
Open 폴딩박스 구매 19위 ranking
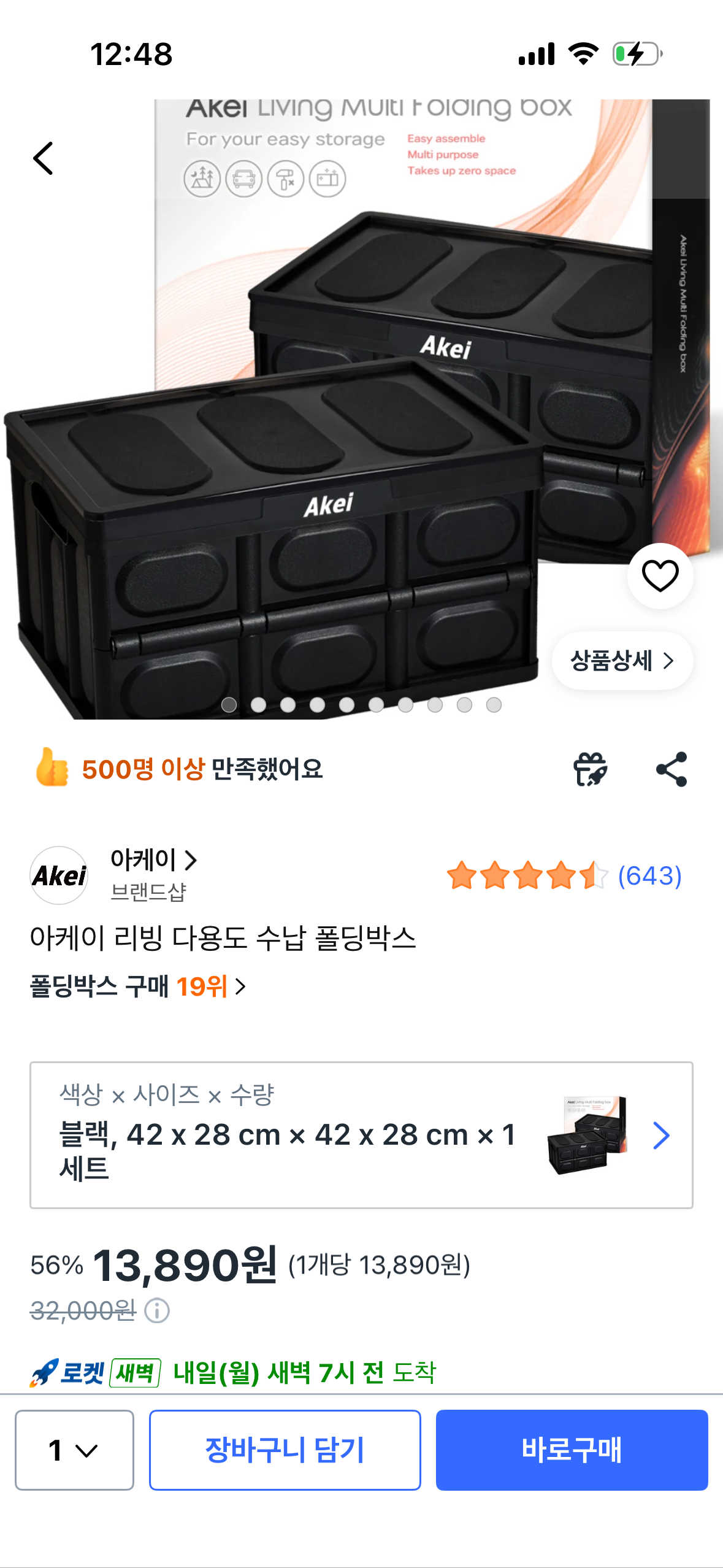pyautogui.click(x=138, y=986)
